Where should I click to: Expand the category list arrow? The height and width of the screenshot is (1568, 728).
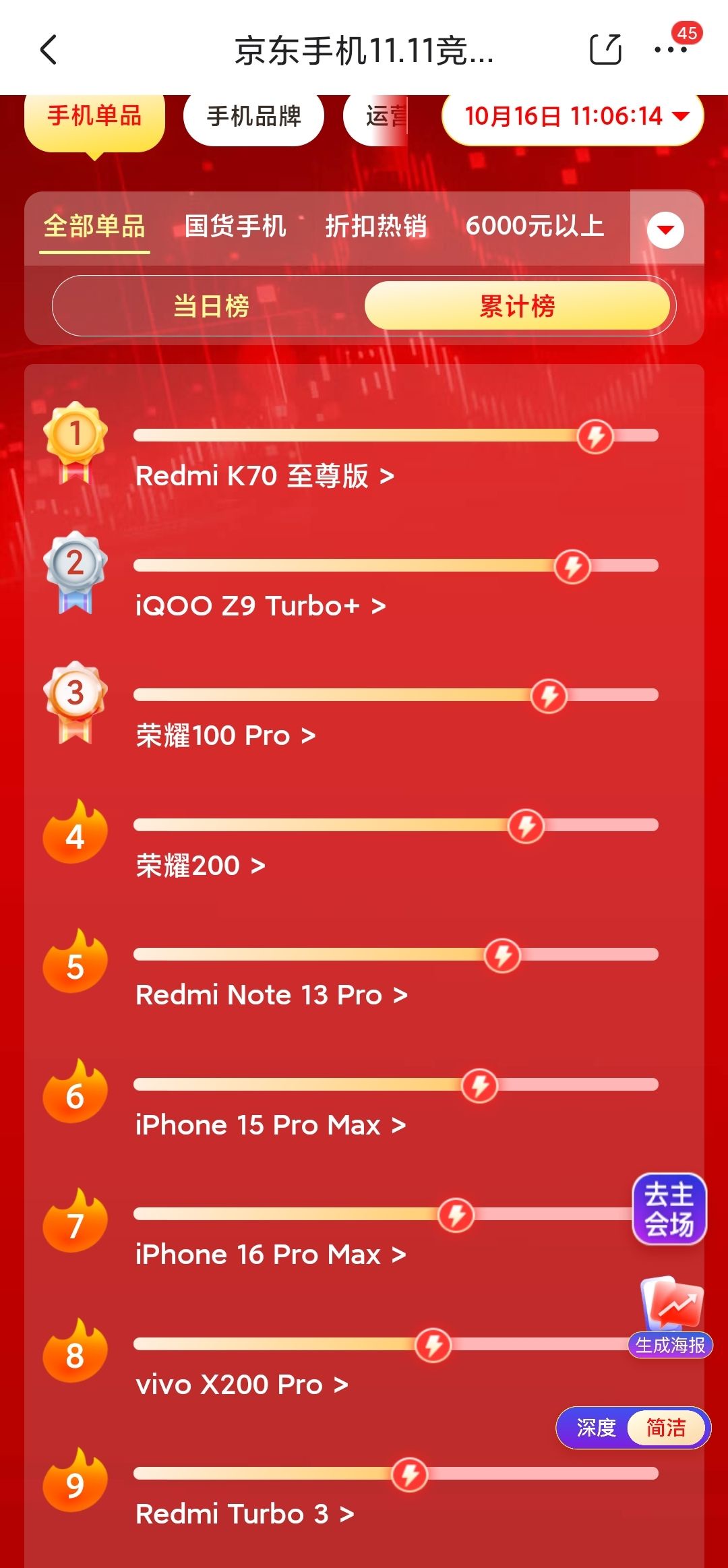pyautogui.click(x=665, y=229)
